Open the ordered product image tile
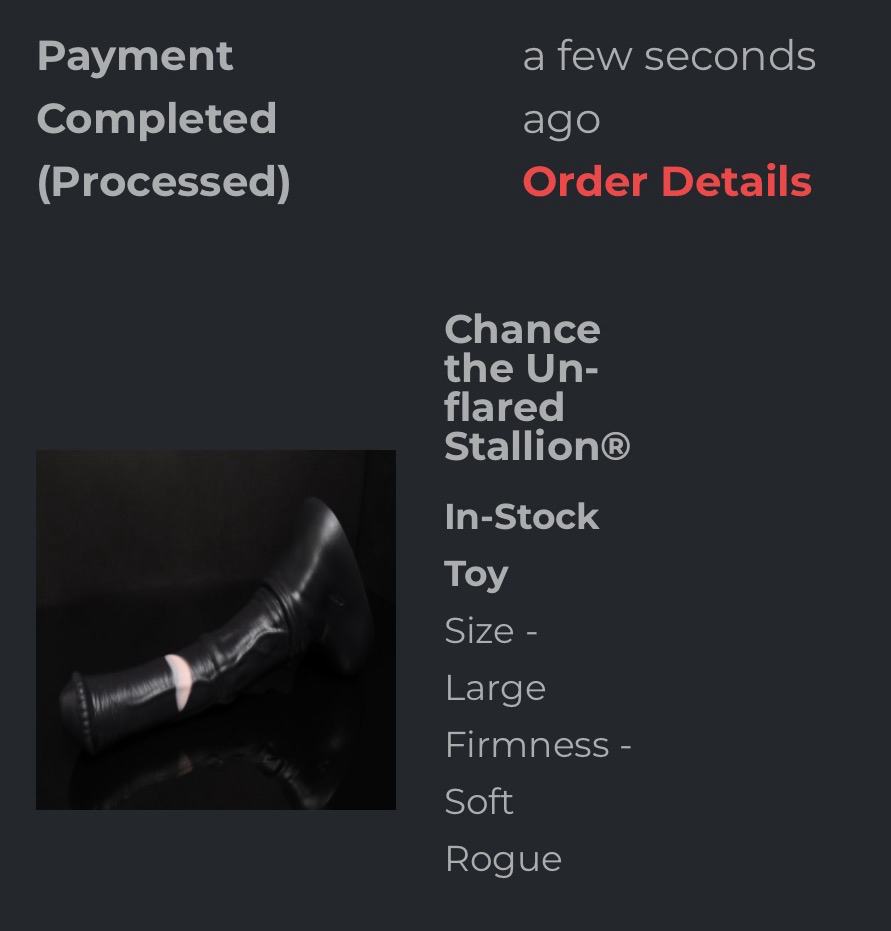The width and height of the screenshot is (891, 931). pos(216,629)
